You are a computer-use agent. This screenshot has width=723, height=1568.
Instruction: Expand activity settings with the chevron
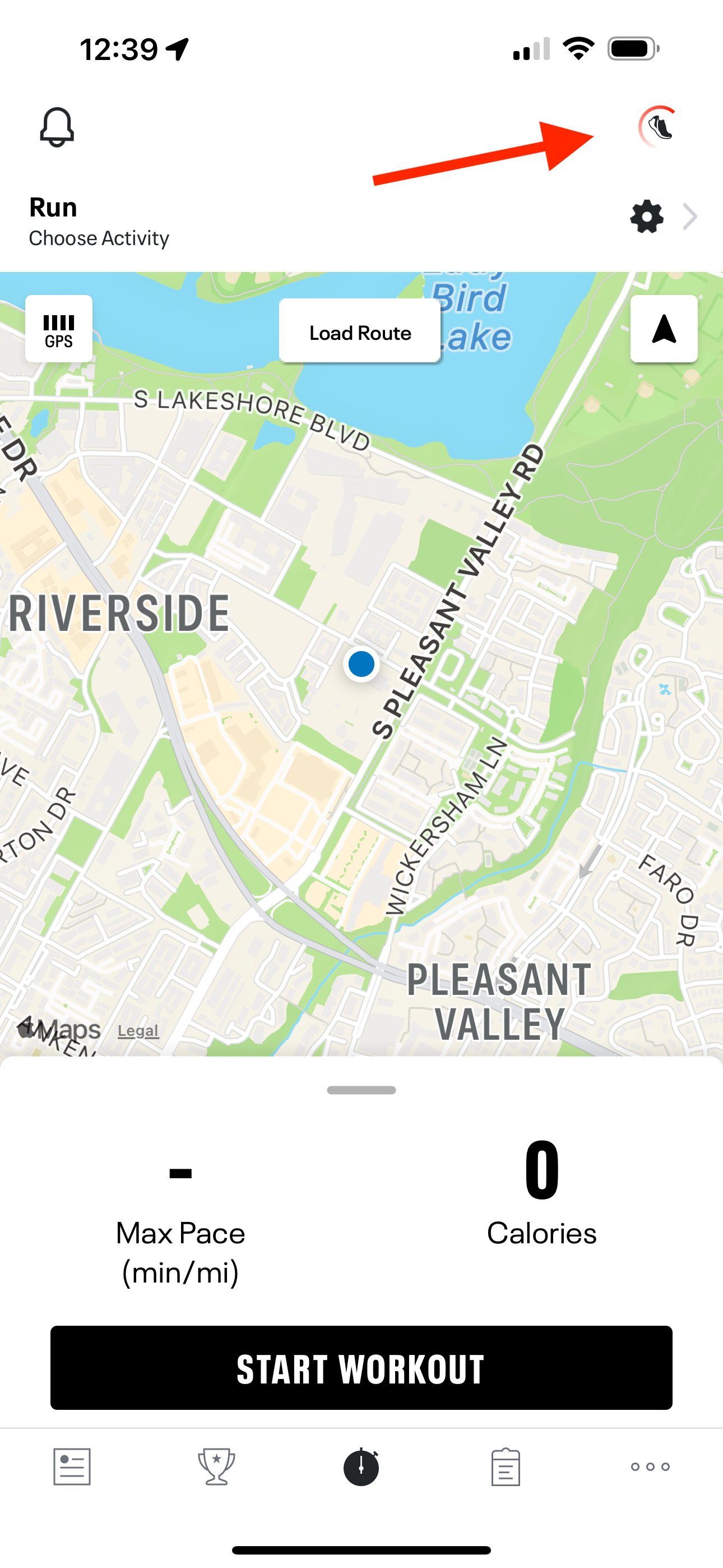[689, 216]
